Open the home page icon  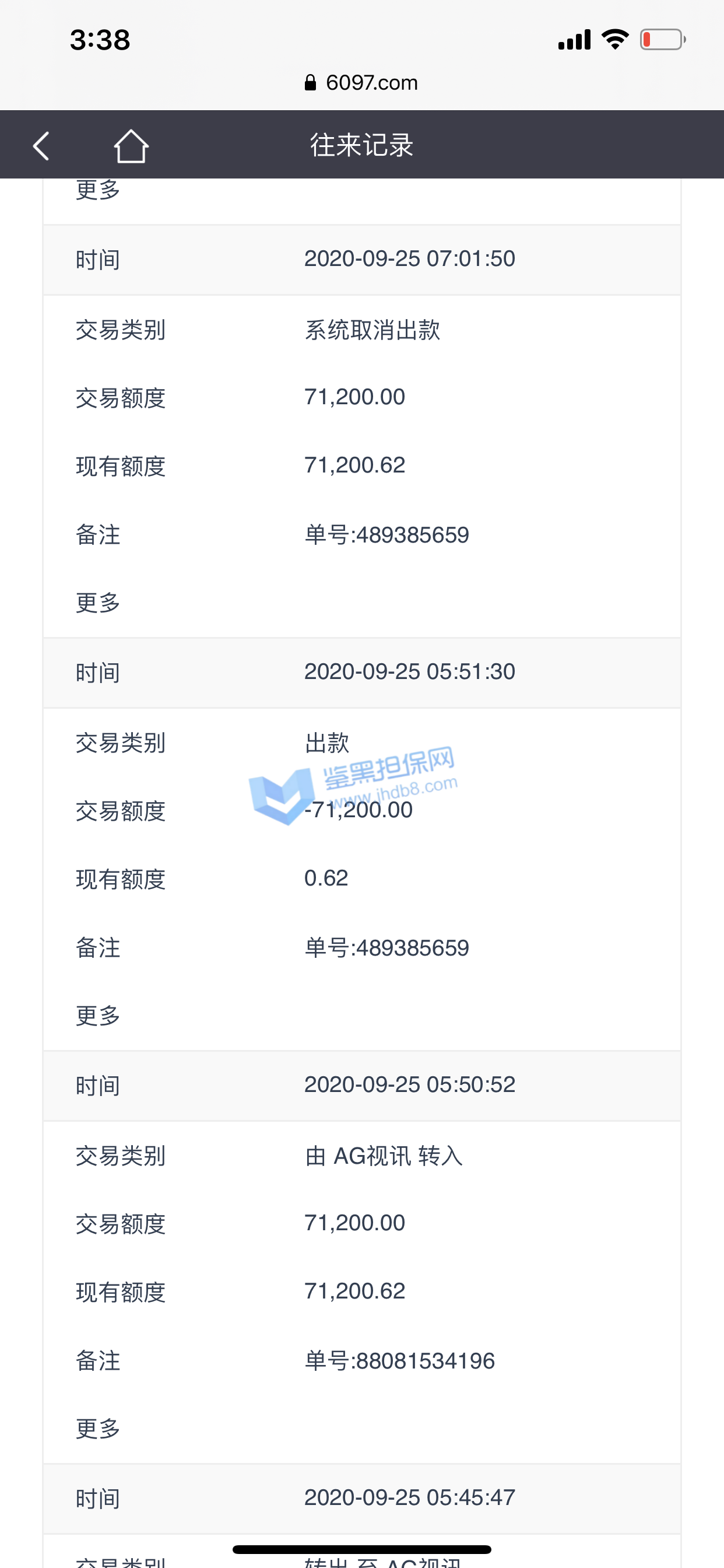pyautogui.click(x=131, y=146)
